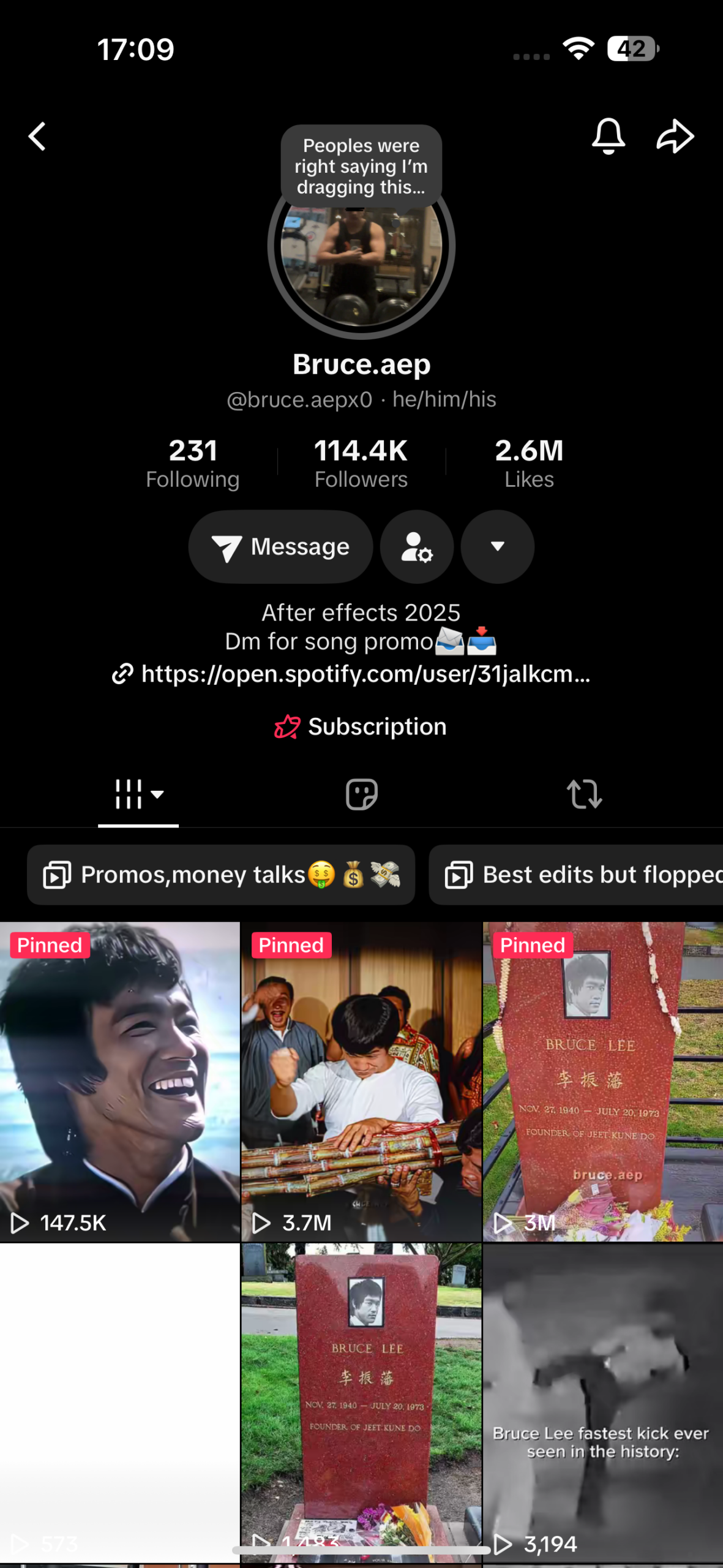Play the pinned video with 147.5K views
Image resolution: width=723 pixels, height=1568 pixels.
click(120, 1081)
